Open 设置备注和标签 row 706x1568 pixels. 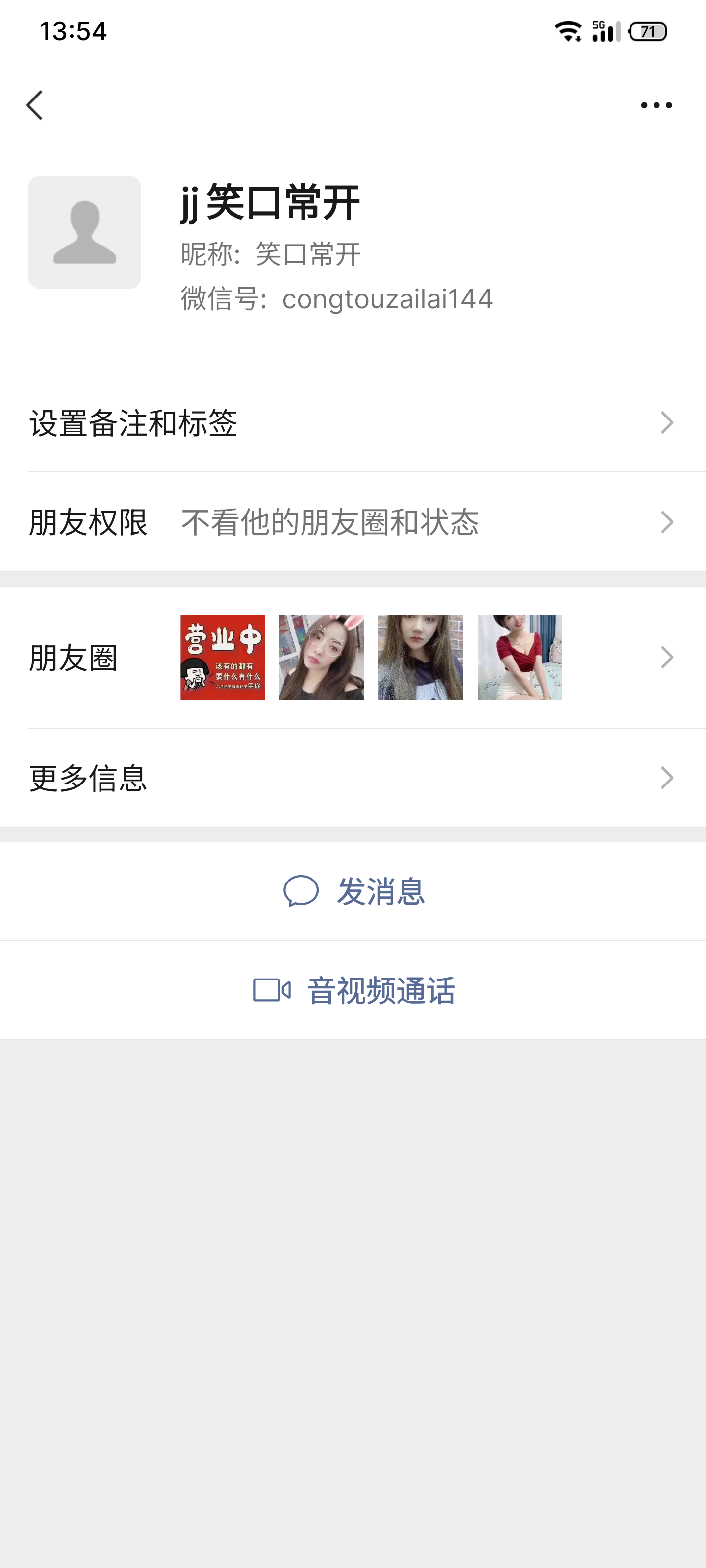pos(353,423)
